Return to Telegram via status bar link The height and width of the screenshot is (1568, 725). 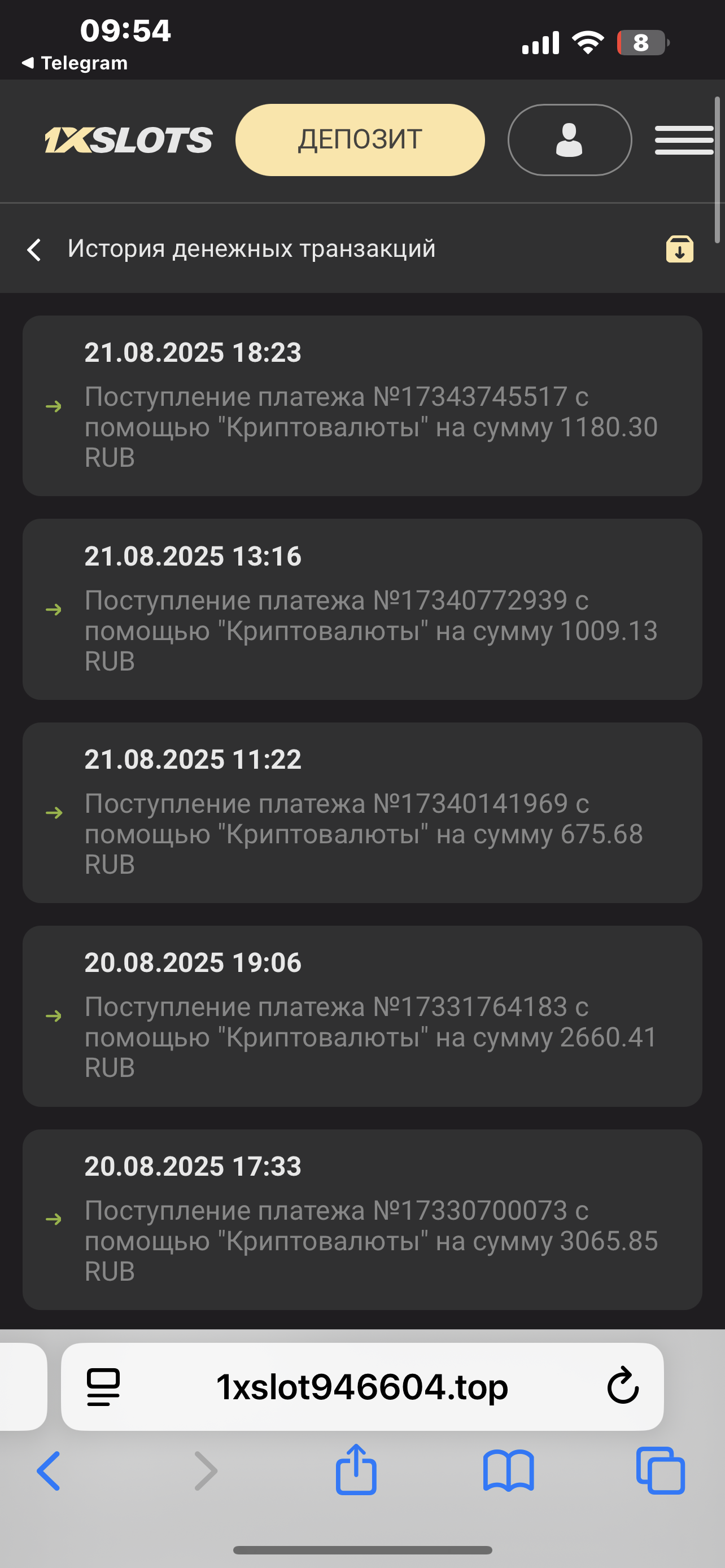coord(75,63)
